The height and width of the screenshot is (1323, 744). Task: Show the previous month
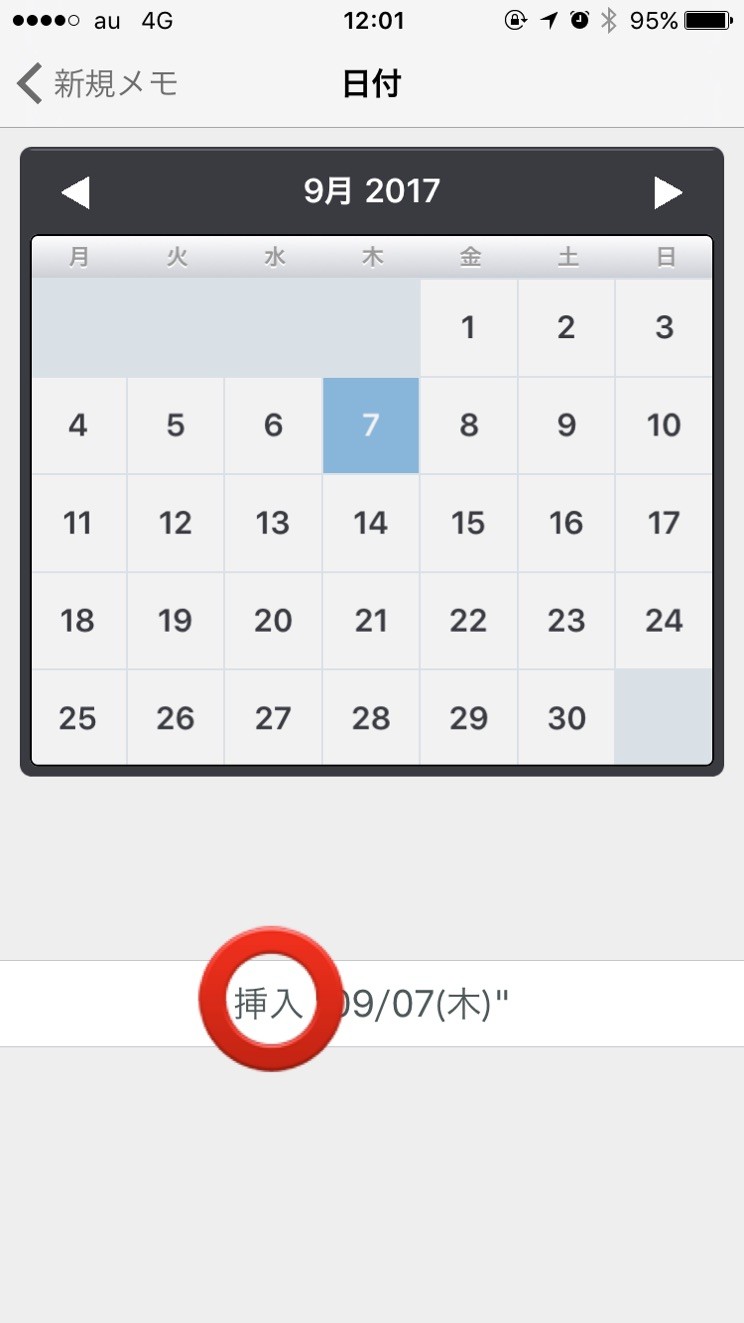tap(76, 192)
